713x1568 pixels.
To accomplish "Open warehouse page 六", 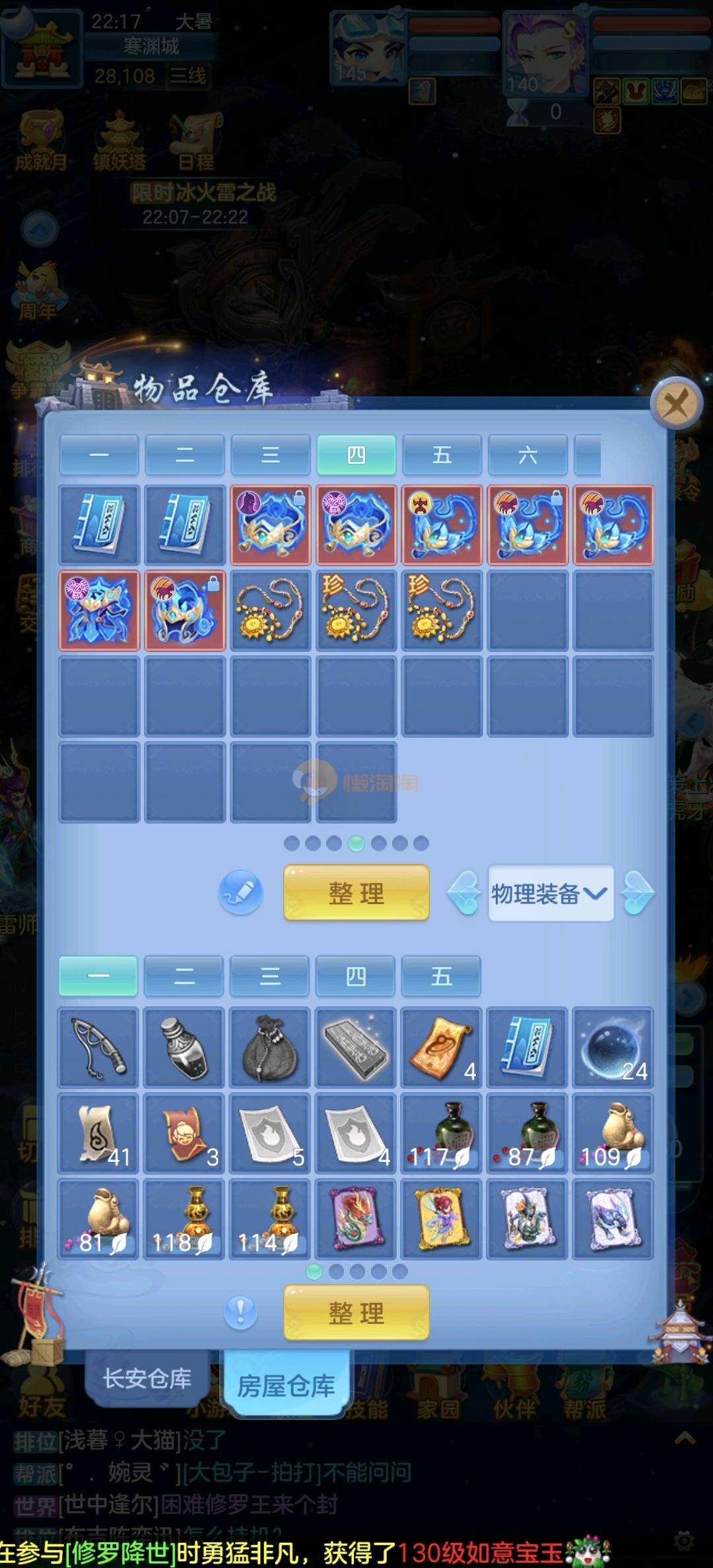I will tap(527, 455).
